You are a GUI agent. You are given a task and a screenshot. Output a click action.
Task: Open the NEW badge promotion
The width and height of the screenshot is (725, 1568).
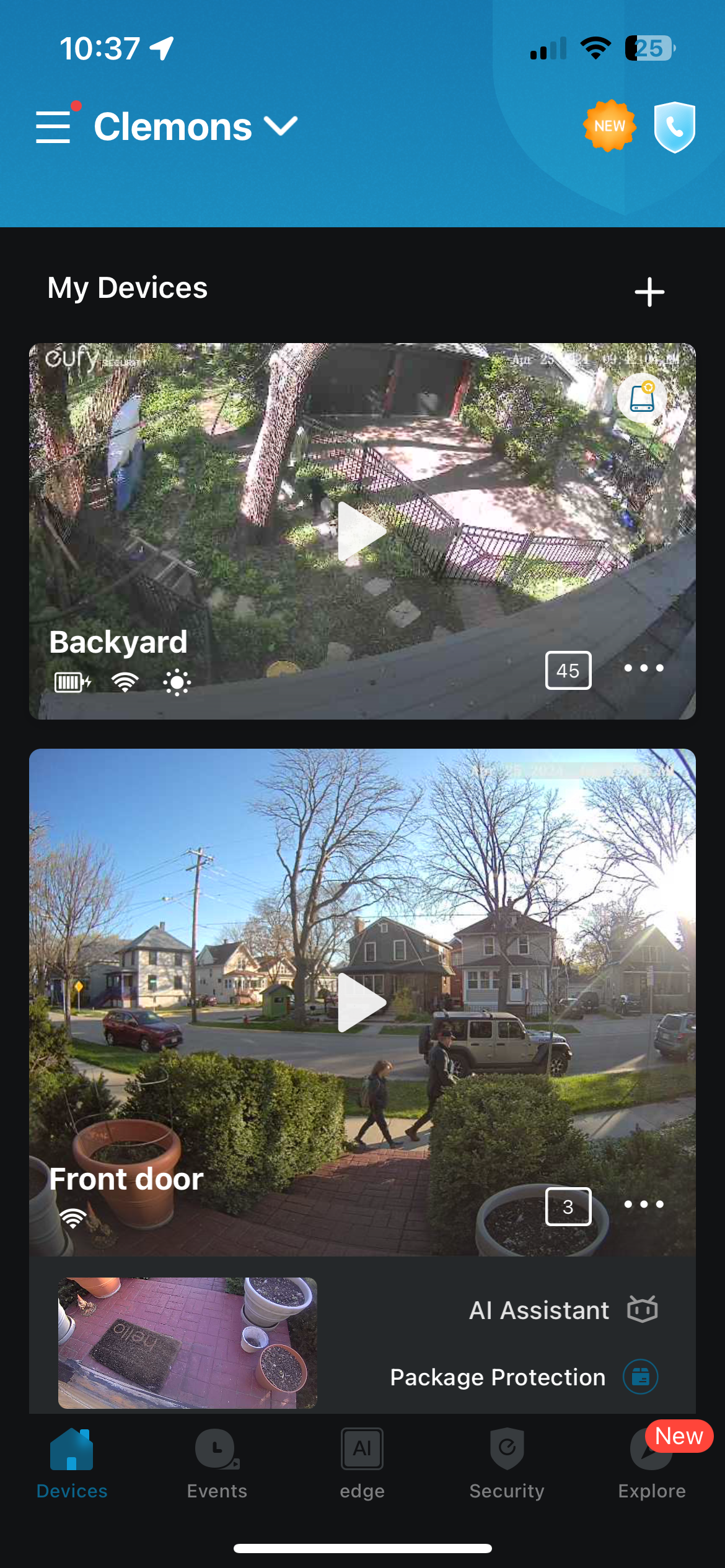click(609, 126)
